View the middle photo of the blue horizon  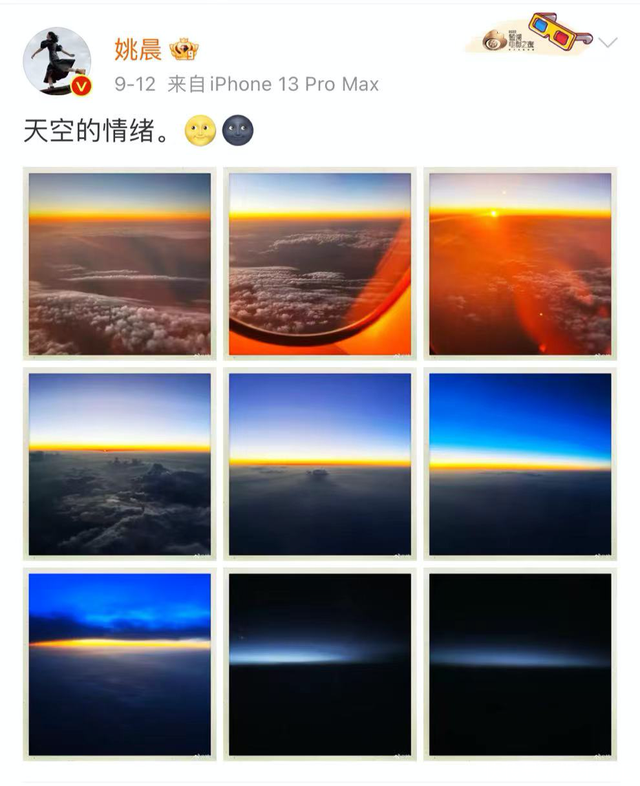tap(320, 464)
